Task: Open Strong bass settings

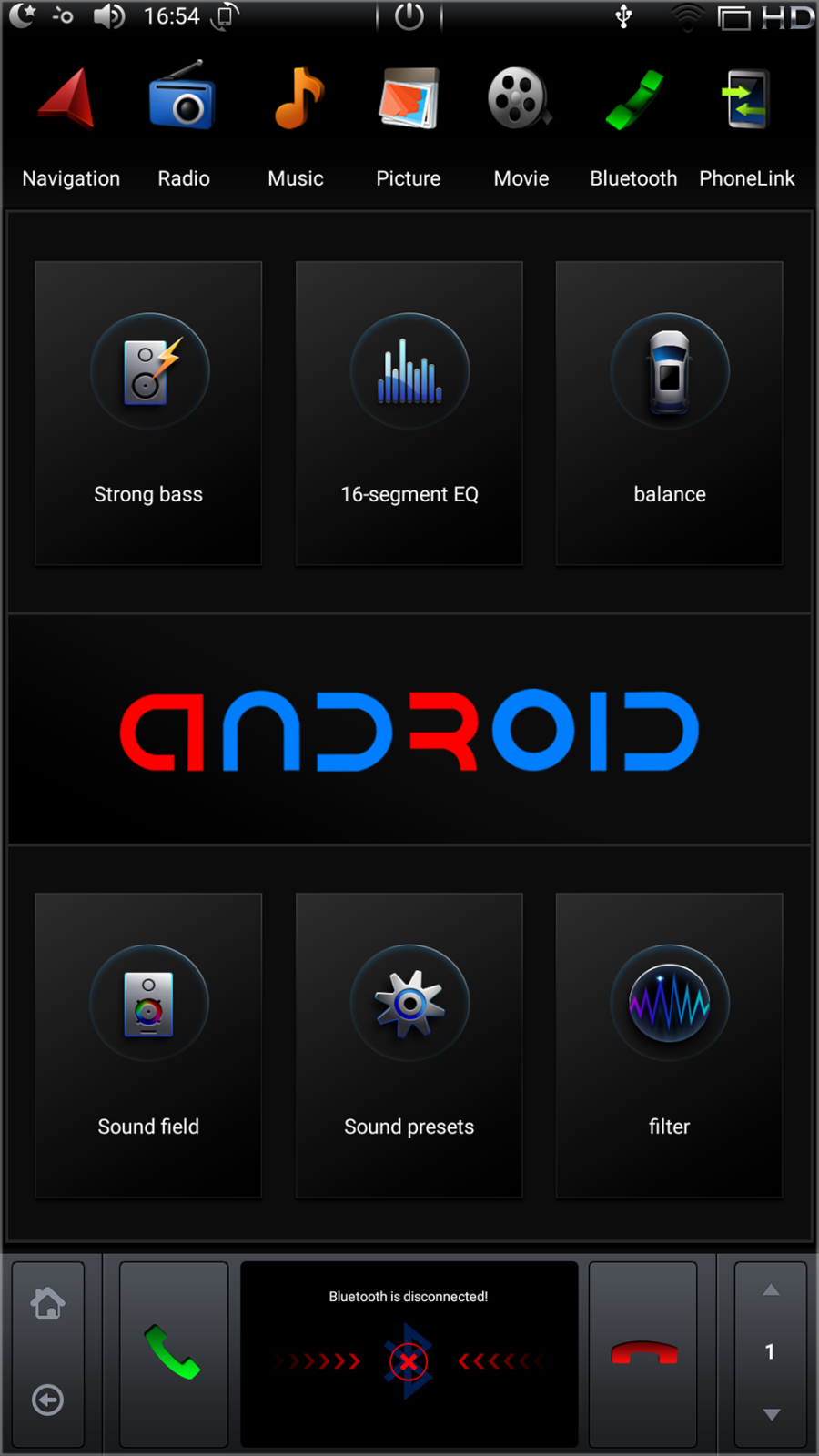Action: pyautogui.click(x=148, y=414)
